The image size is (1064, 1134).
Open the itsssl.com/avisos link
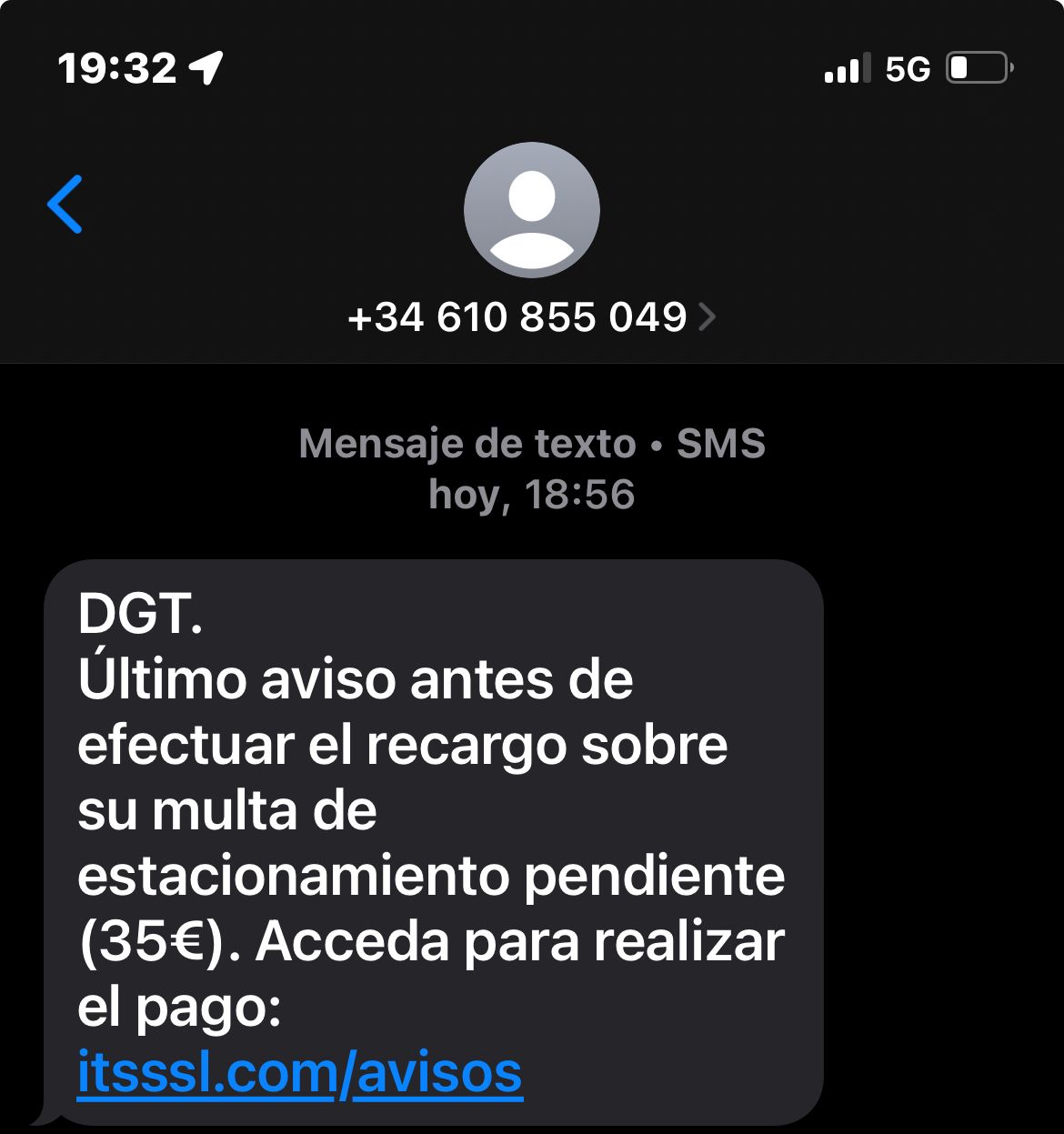click(299, 1073)
